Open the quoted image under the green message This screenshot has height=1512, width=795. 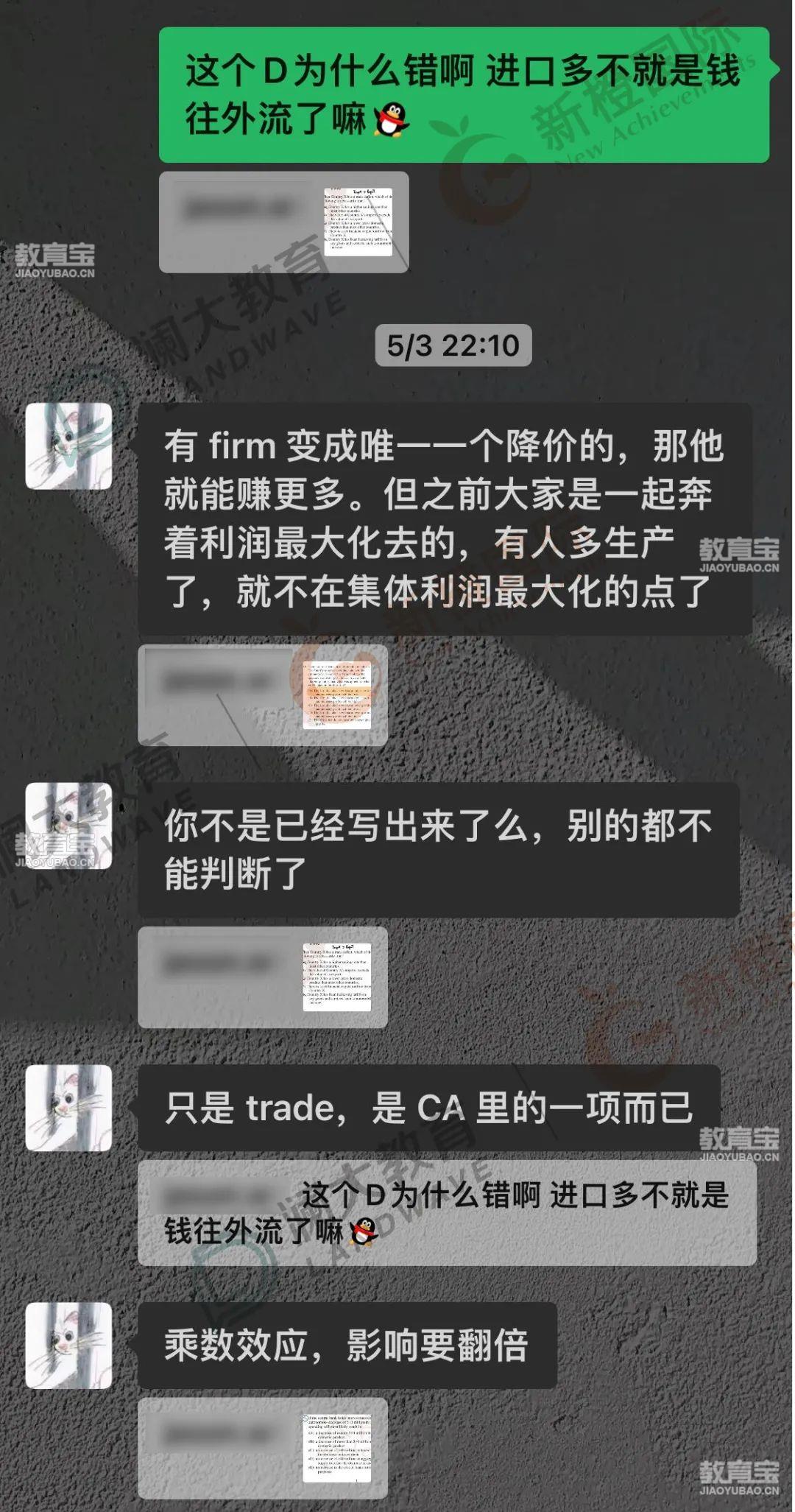click(358, 222)
